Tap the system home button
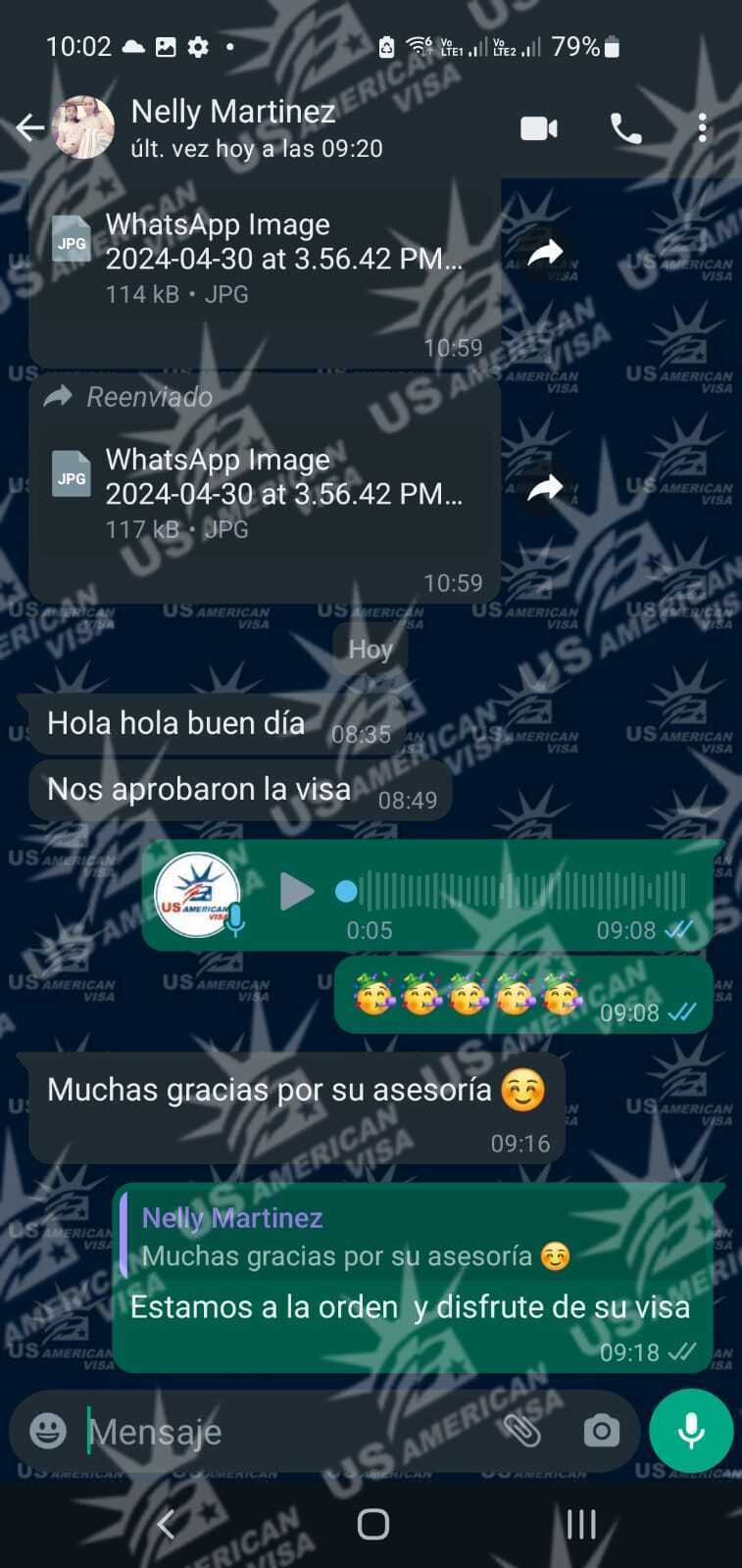 point(372,1524)
